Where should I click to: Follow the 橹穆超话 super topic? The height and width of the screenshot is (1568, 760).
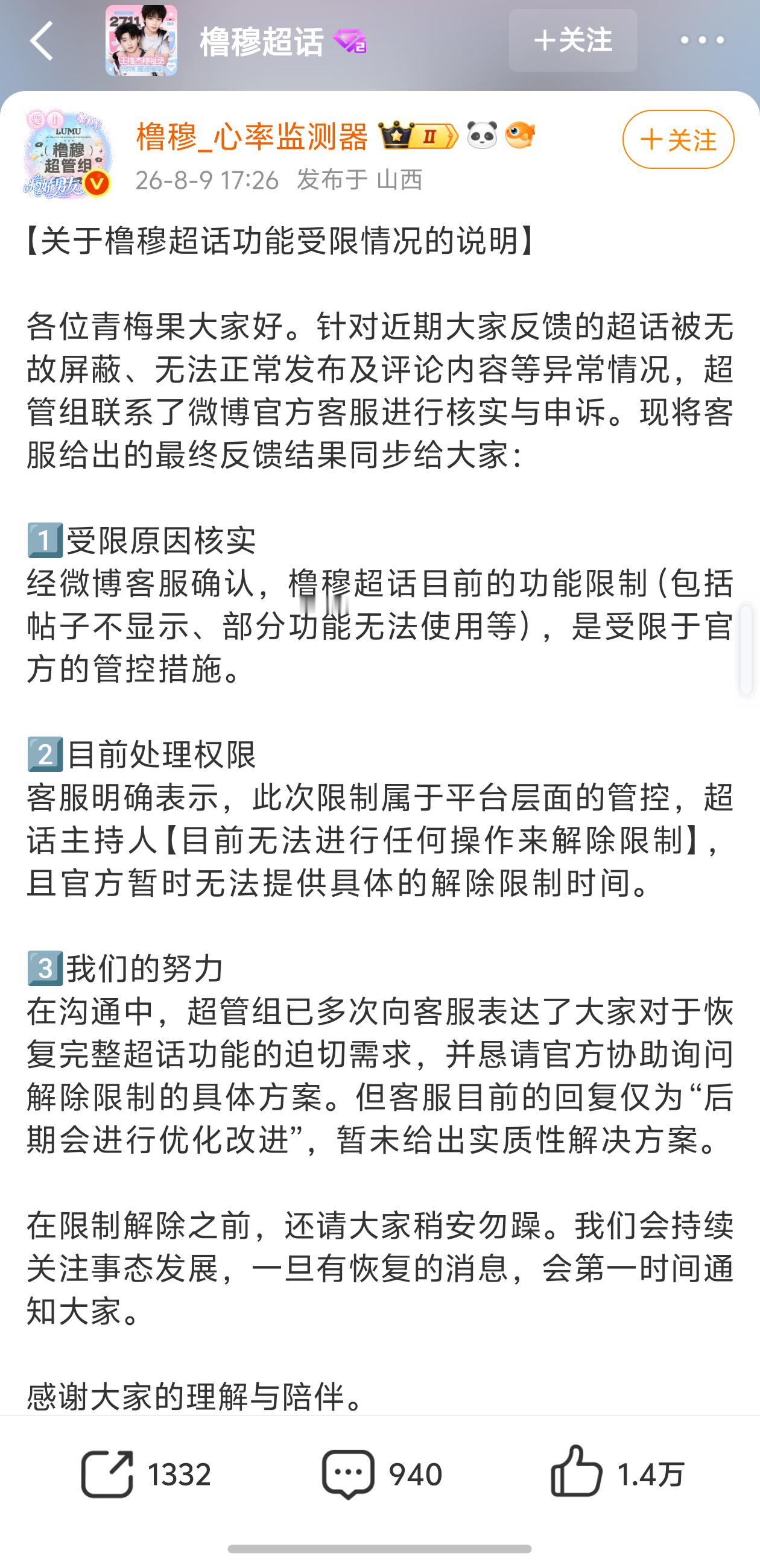click(573, 41)
